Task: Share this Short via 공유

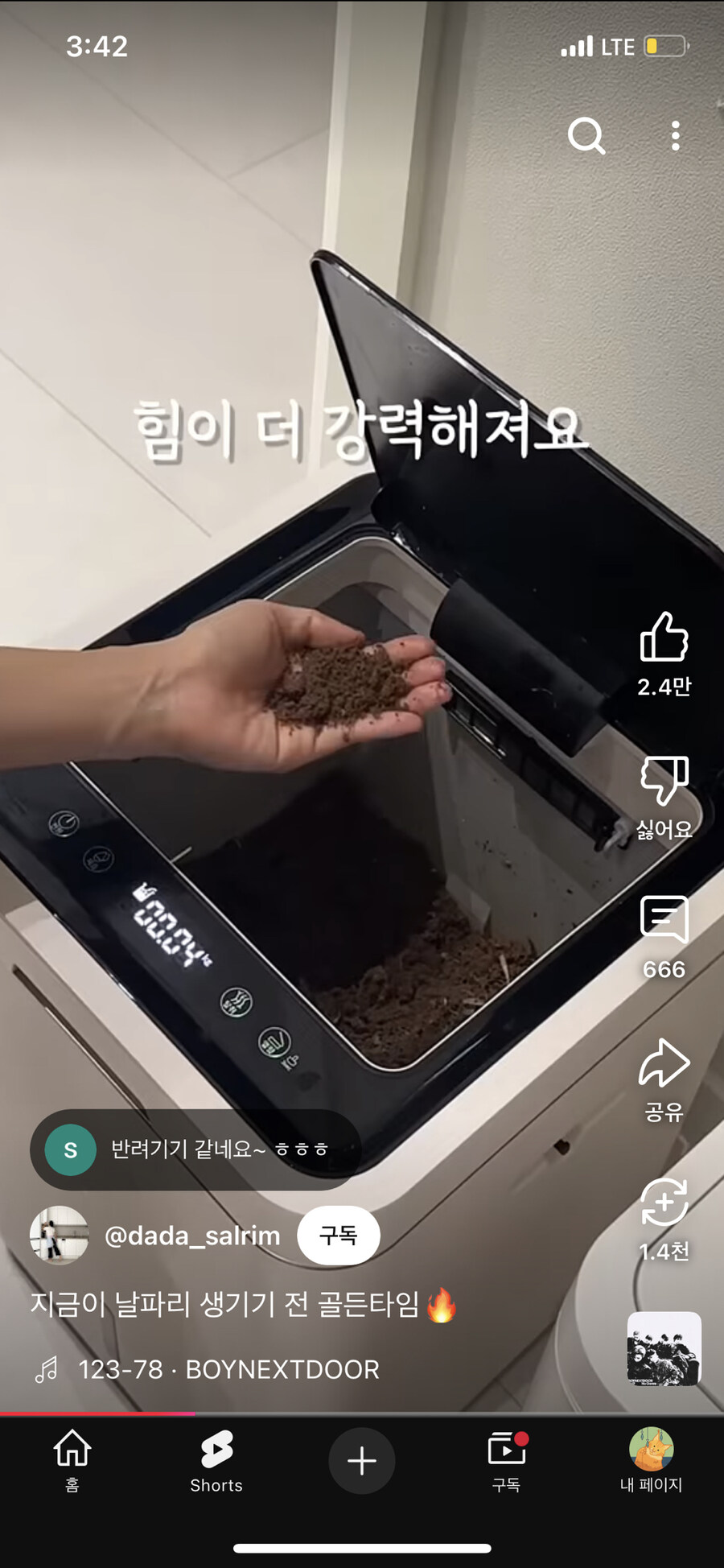Action: click(x=664, y=1064)
